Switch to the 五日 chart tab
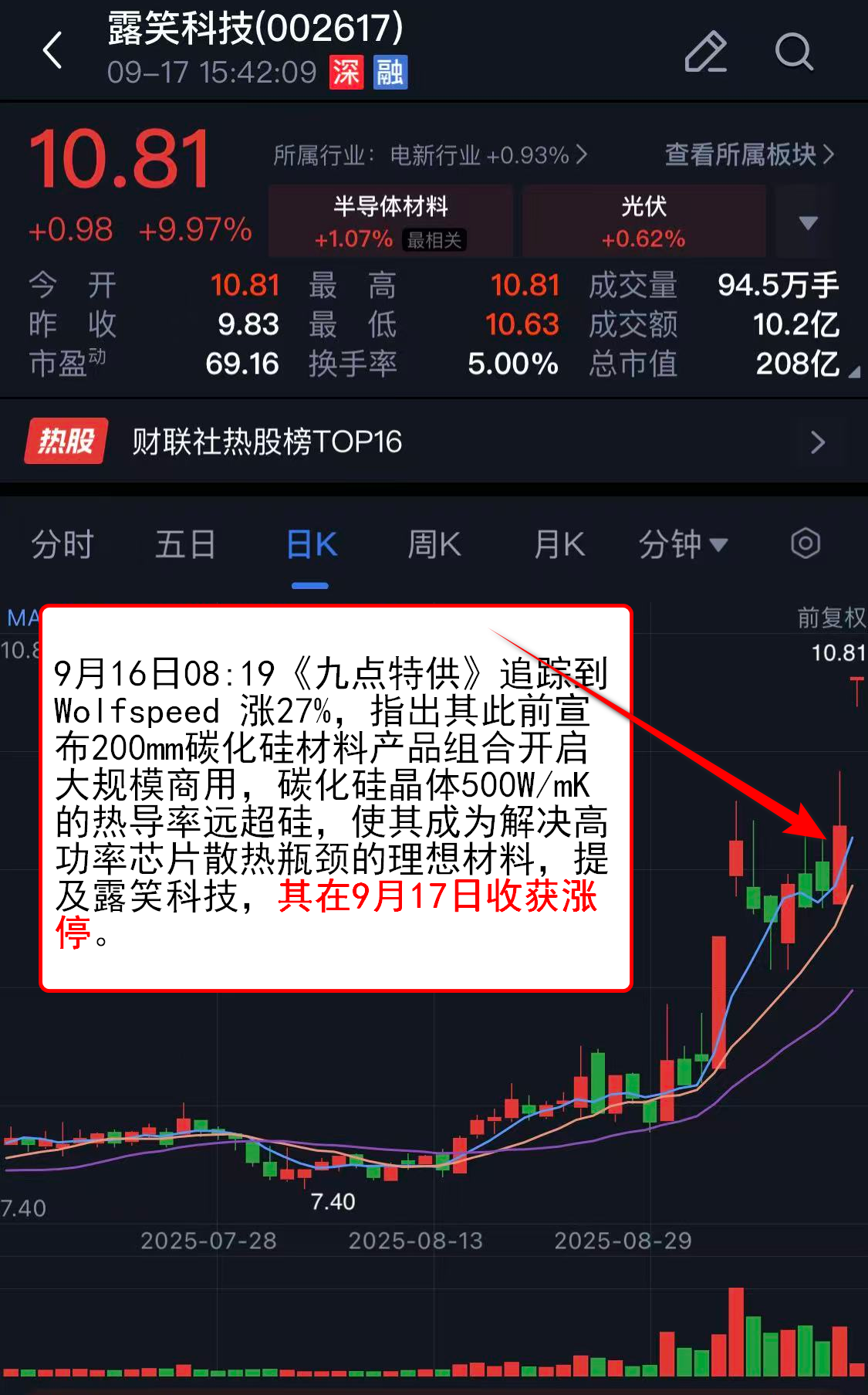868x1395 pixels. click(185, 544)
